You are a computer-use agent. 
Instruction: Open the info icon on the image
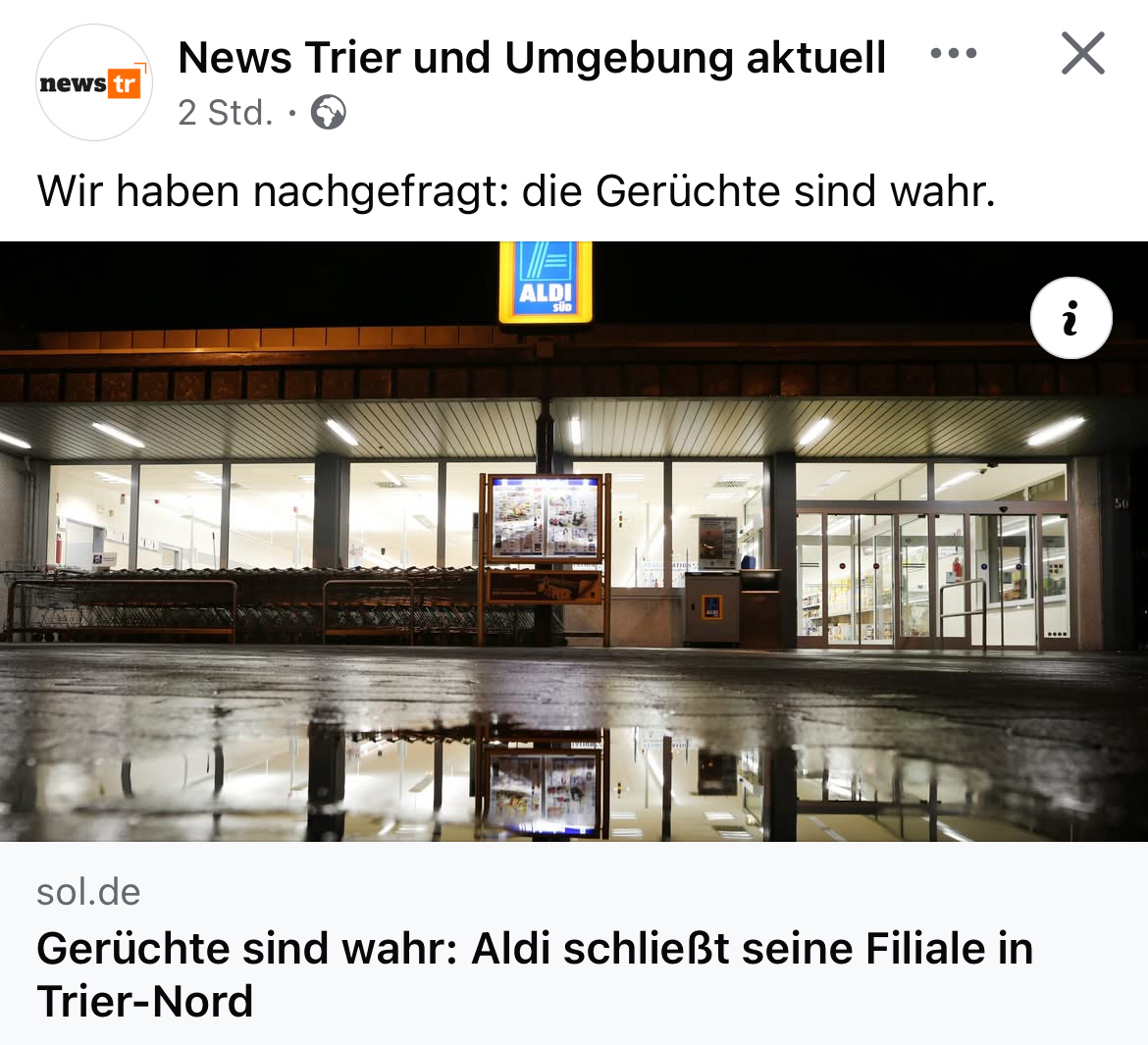pos(1070,319)
